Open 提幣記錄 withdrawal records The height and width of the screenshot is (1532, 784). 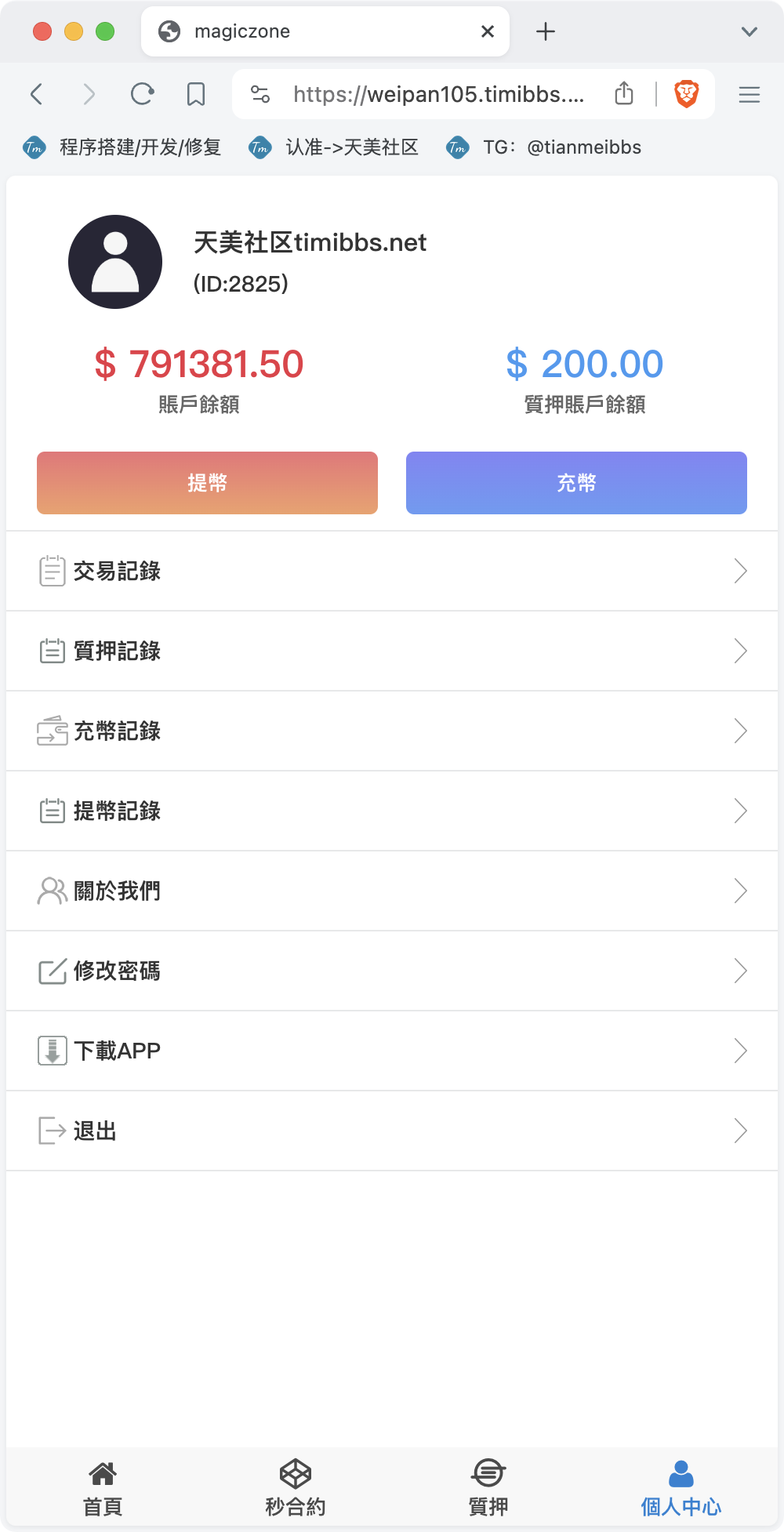click(x=392, y=811)
